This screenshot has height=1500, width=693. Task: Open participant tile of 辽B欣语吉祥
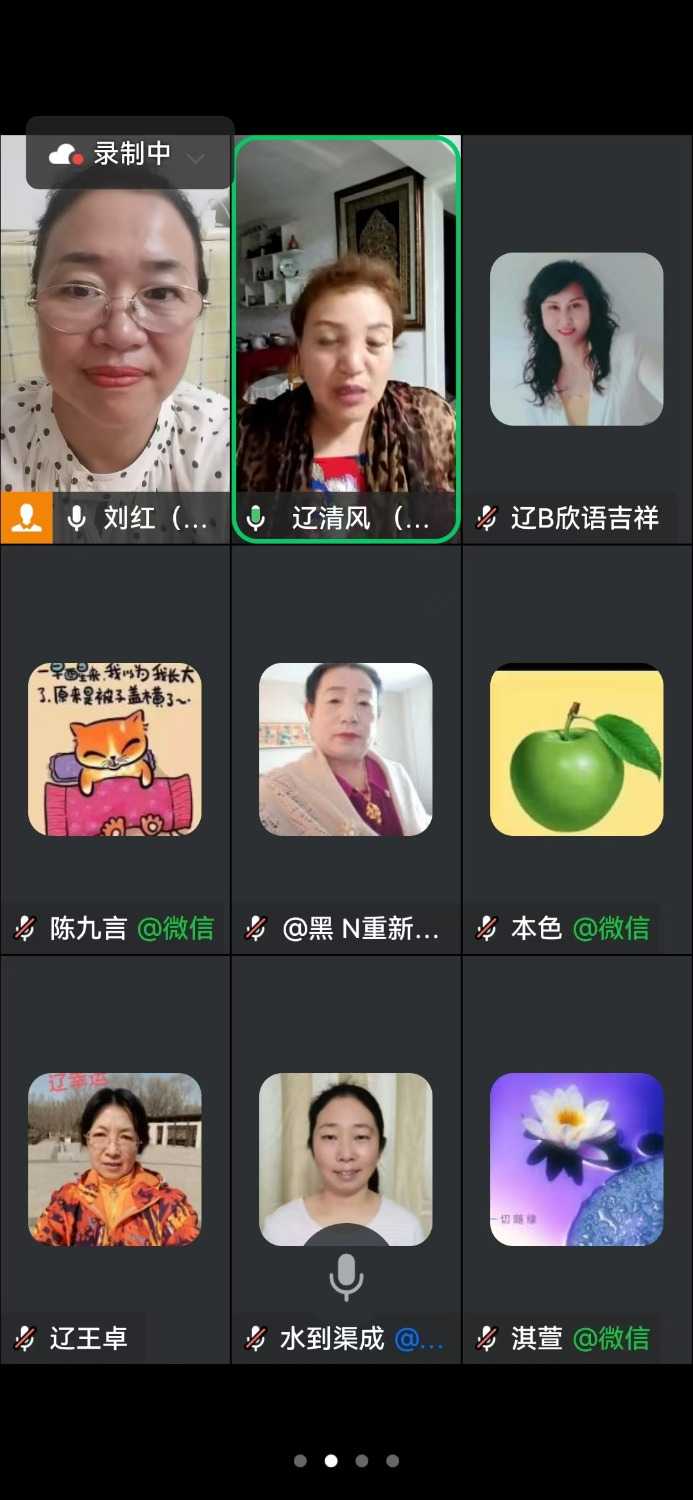click(x=577, y=340)
